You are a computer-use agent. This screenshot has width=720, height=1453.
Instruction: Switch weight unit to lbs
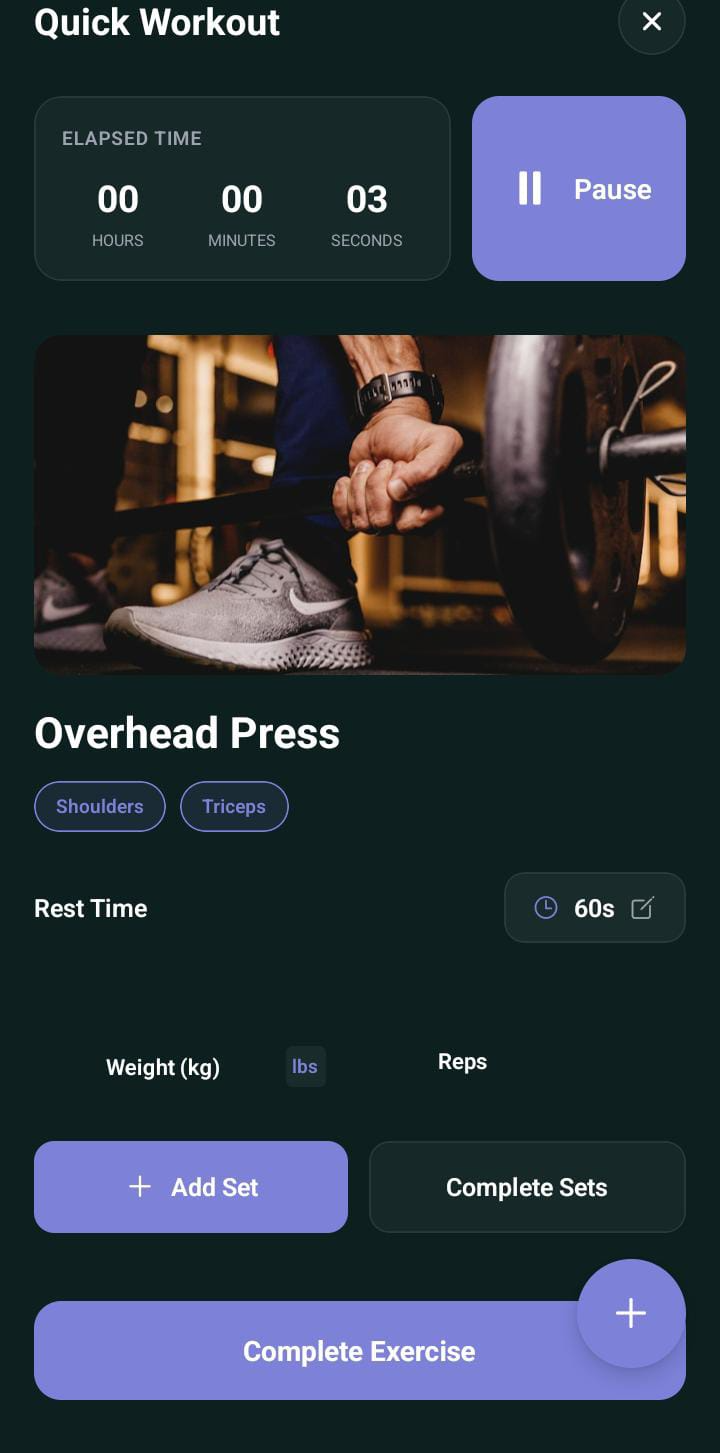[305, 1066]
